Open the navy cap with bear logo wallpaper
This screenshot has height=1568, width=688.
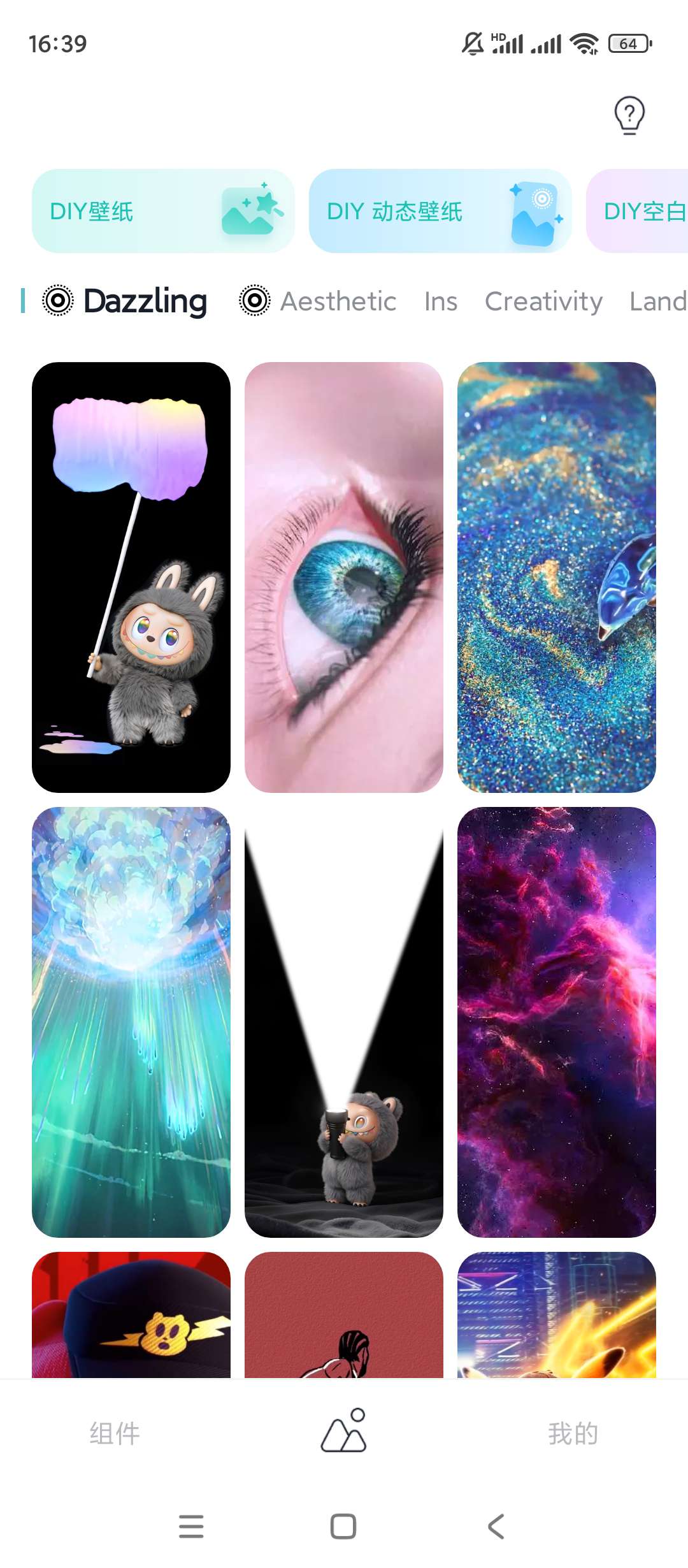click(131, 1314)
